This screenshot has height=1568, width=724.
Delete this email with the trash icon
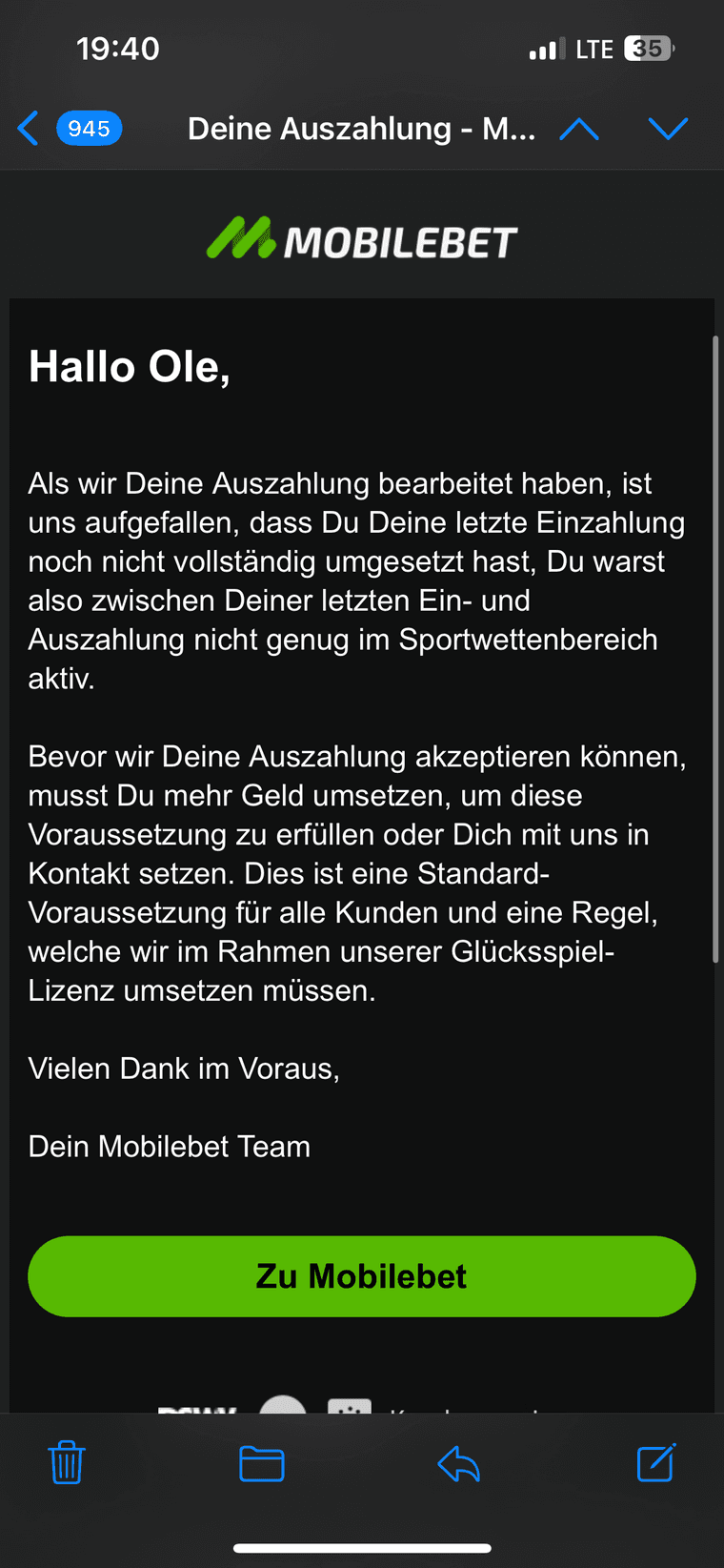67,1462
